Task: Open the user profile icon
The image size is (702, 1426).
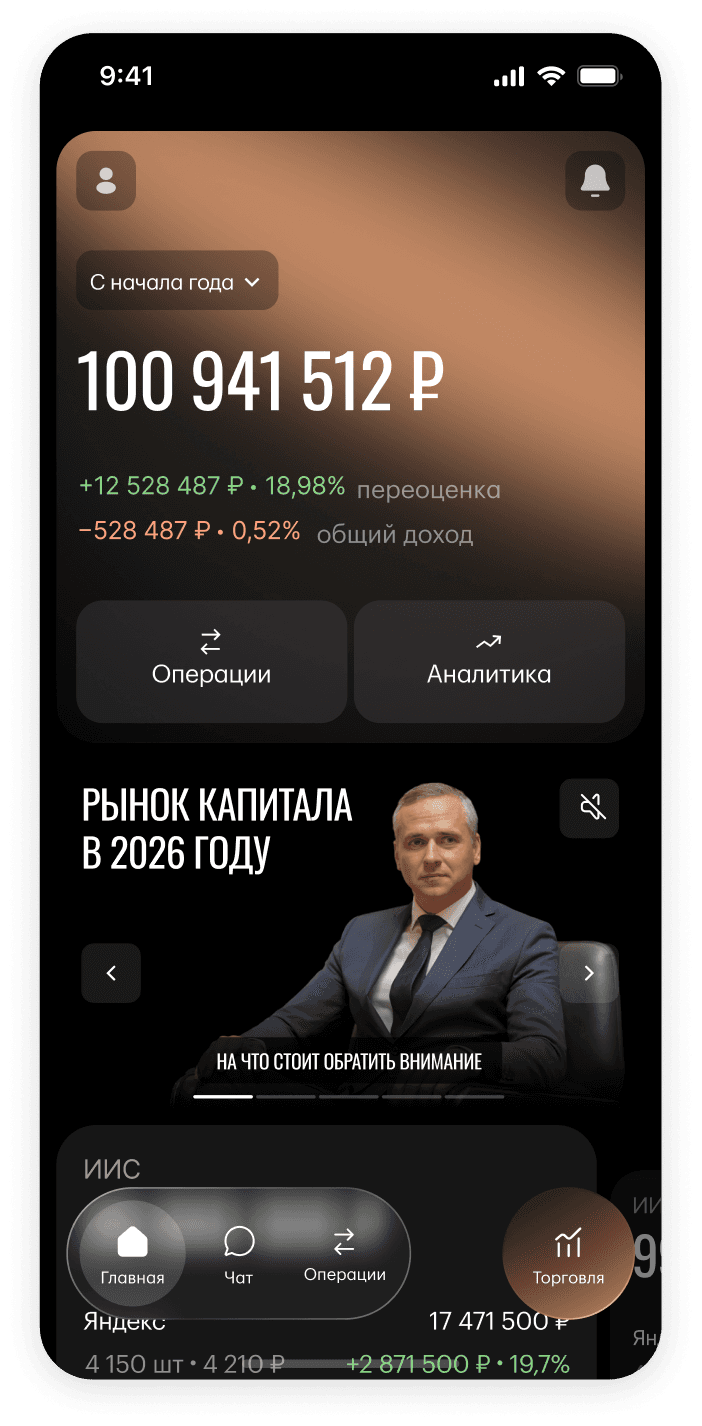Action: point(106,181)
